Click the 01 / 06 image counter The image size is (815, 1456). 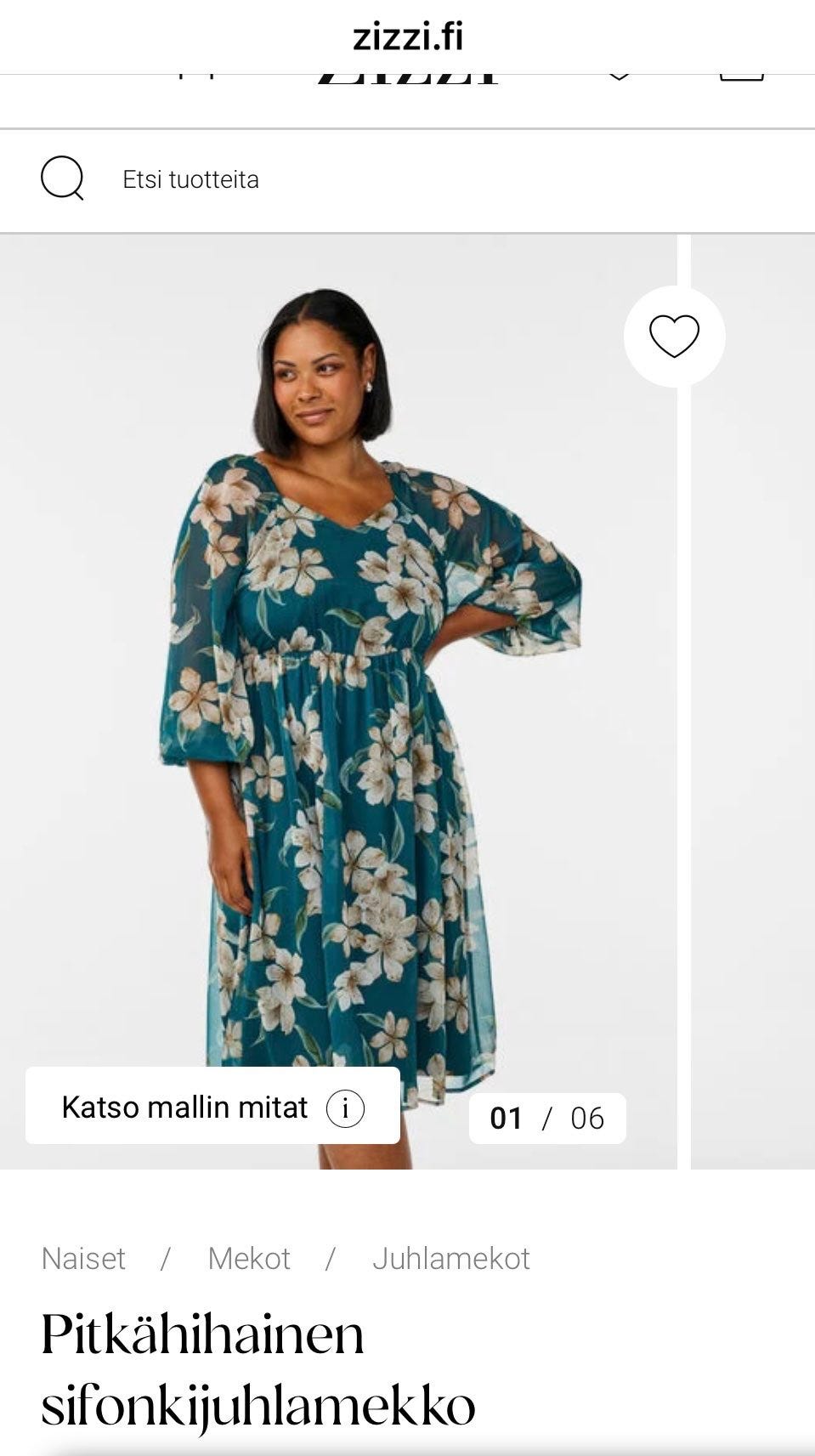pyautogui.click(x=546, y=1119)
